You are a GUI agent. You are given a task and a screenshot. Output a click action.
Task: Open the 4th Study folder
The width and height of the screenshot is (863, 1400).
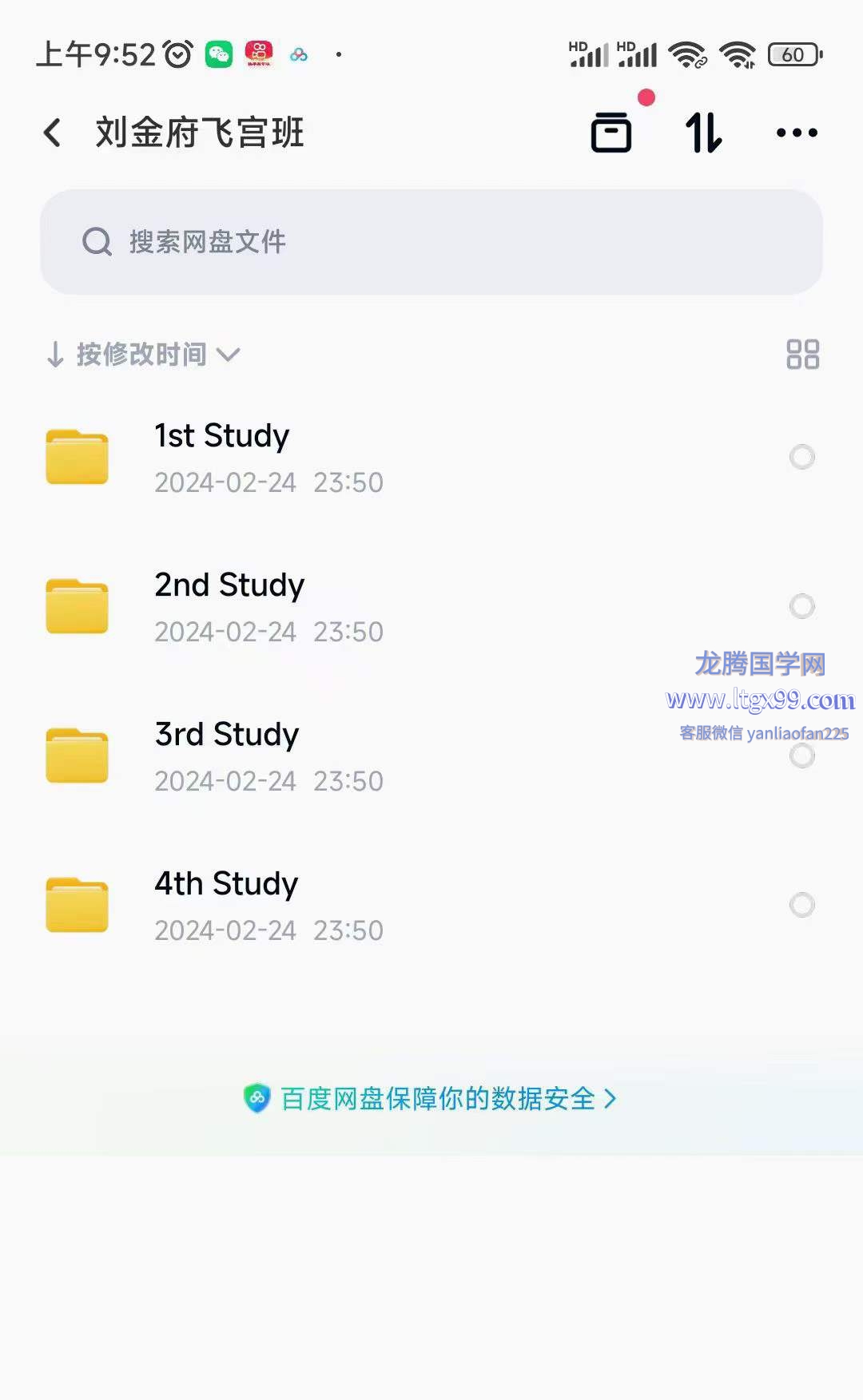point(227,905)
